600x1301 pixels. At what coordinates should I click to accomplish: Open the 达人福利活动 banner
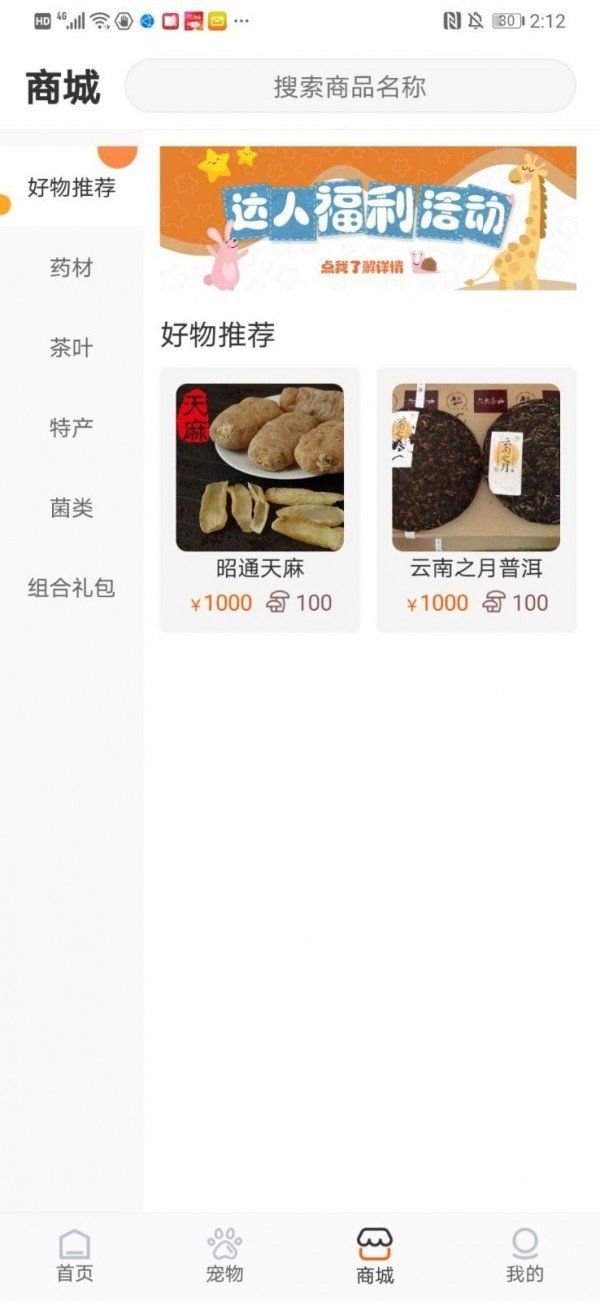point(368,218)
